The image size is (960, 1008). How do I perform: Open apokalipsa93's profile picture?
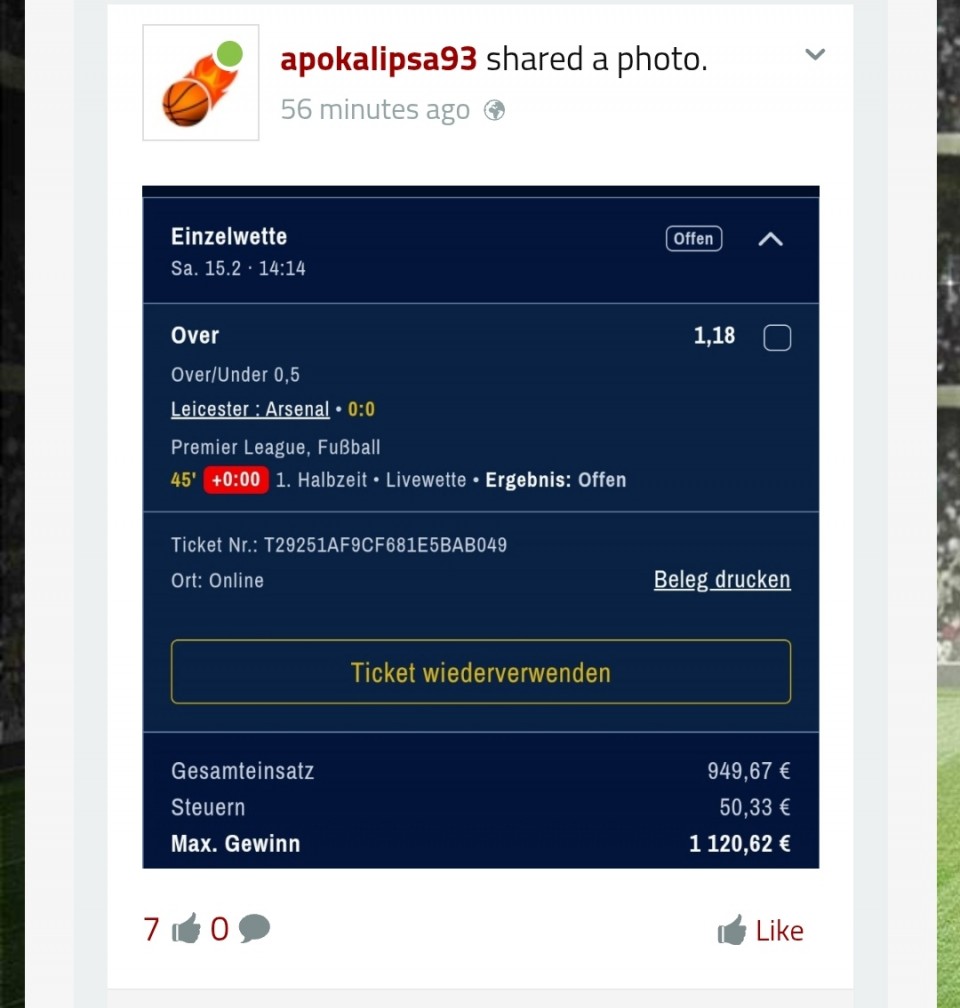[201, 83]
